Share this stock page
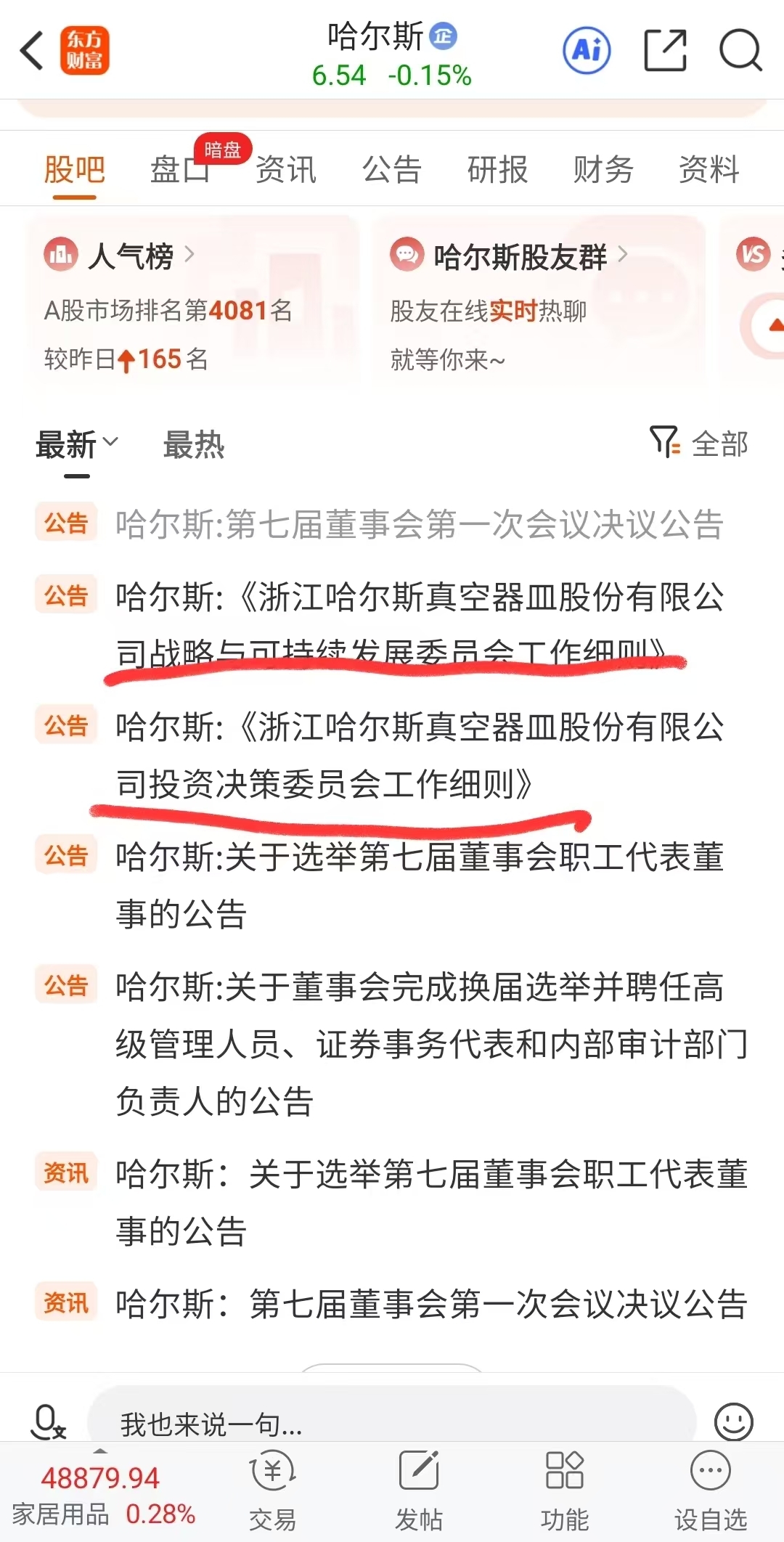 coord(665,51)
